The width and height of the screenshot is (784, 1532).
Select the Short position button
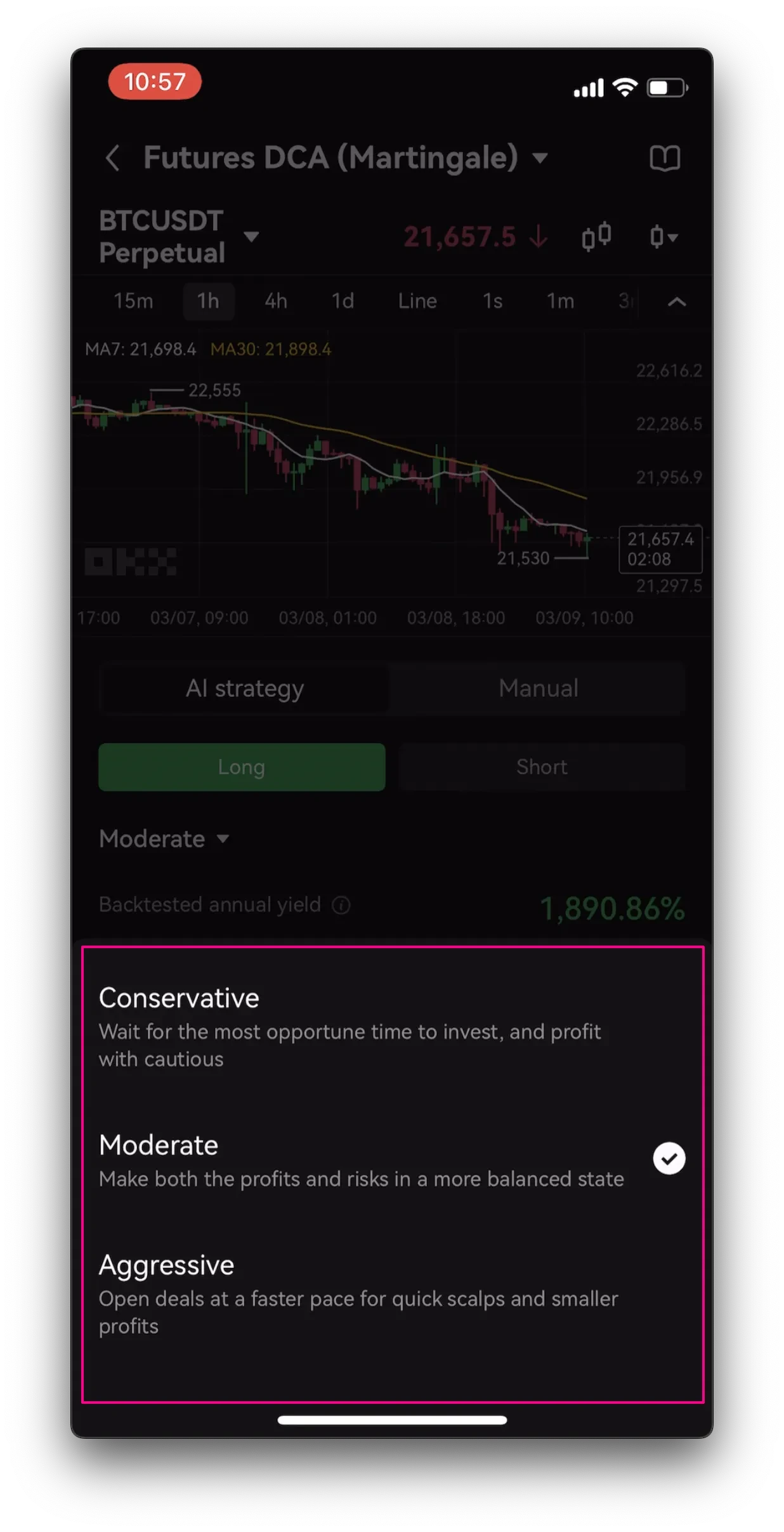(542, 767)
